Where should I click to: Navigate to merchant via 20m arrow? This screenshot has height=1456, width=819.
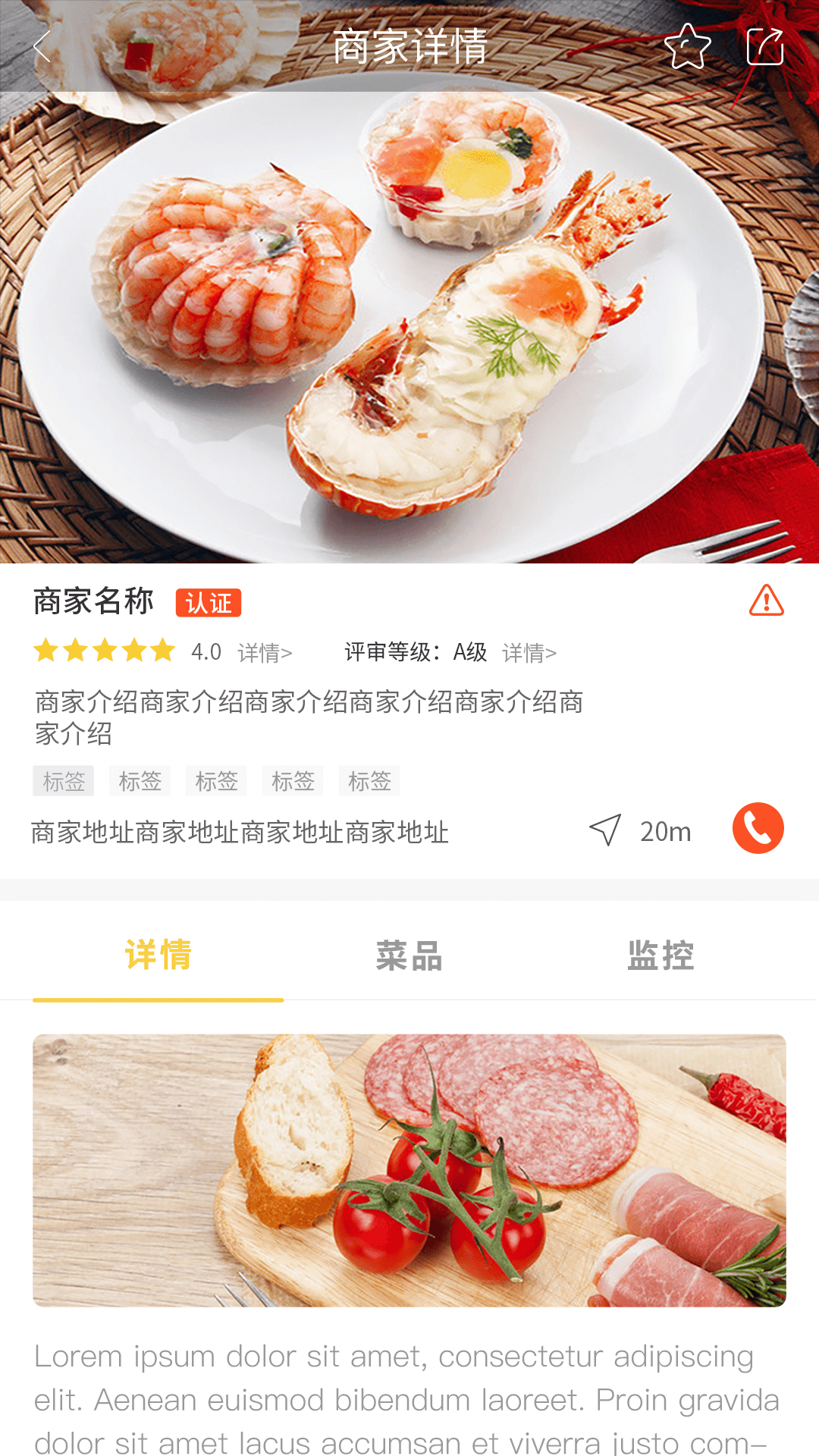pyautogui.click(x=607, y=830)
